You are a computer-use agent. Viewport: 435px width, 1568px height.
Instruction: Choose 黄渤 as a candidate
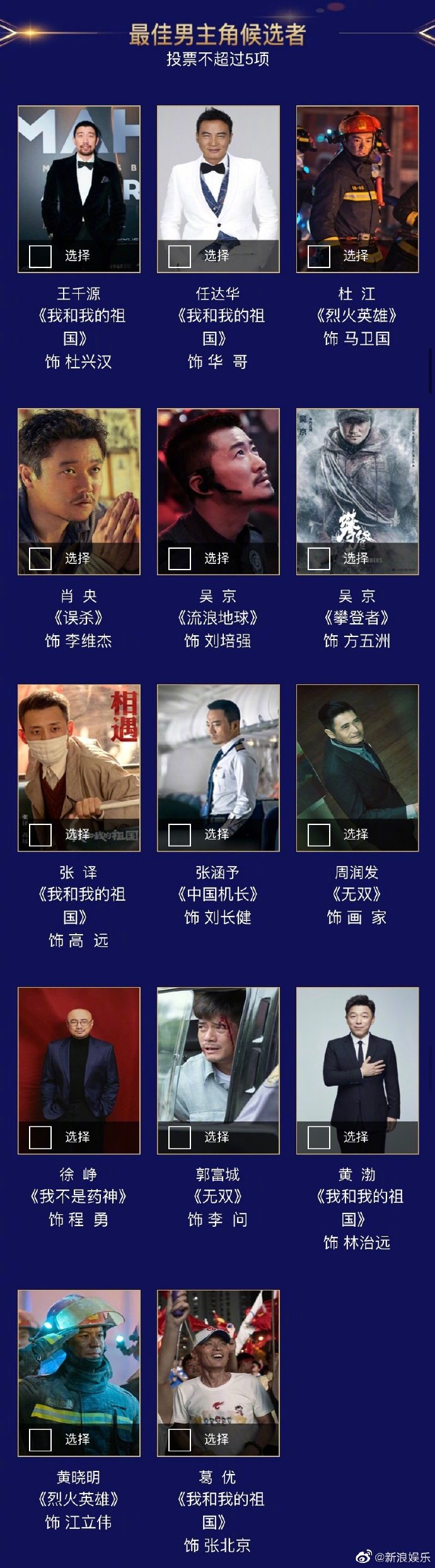[x=319, y=1137]
